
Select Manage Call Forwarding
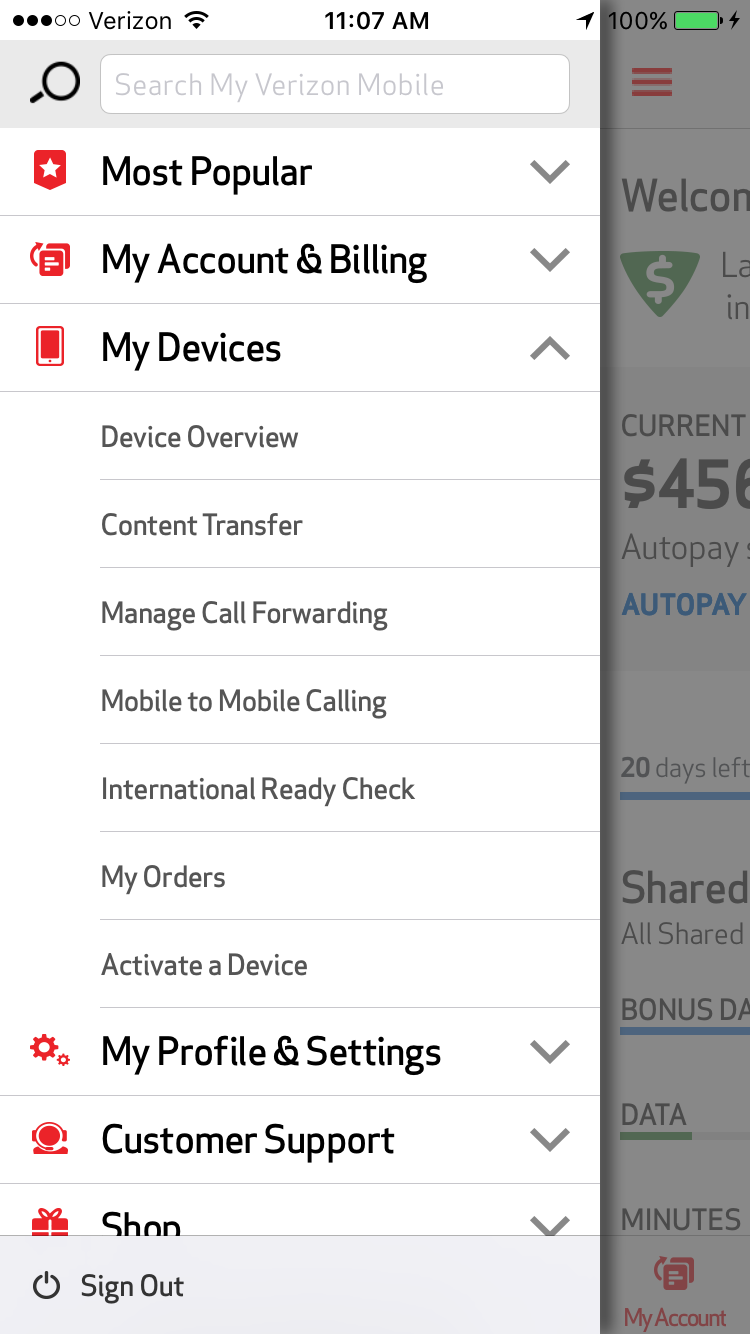pyautogui.click(x=350, y=613)
